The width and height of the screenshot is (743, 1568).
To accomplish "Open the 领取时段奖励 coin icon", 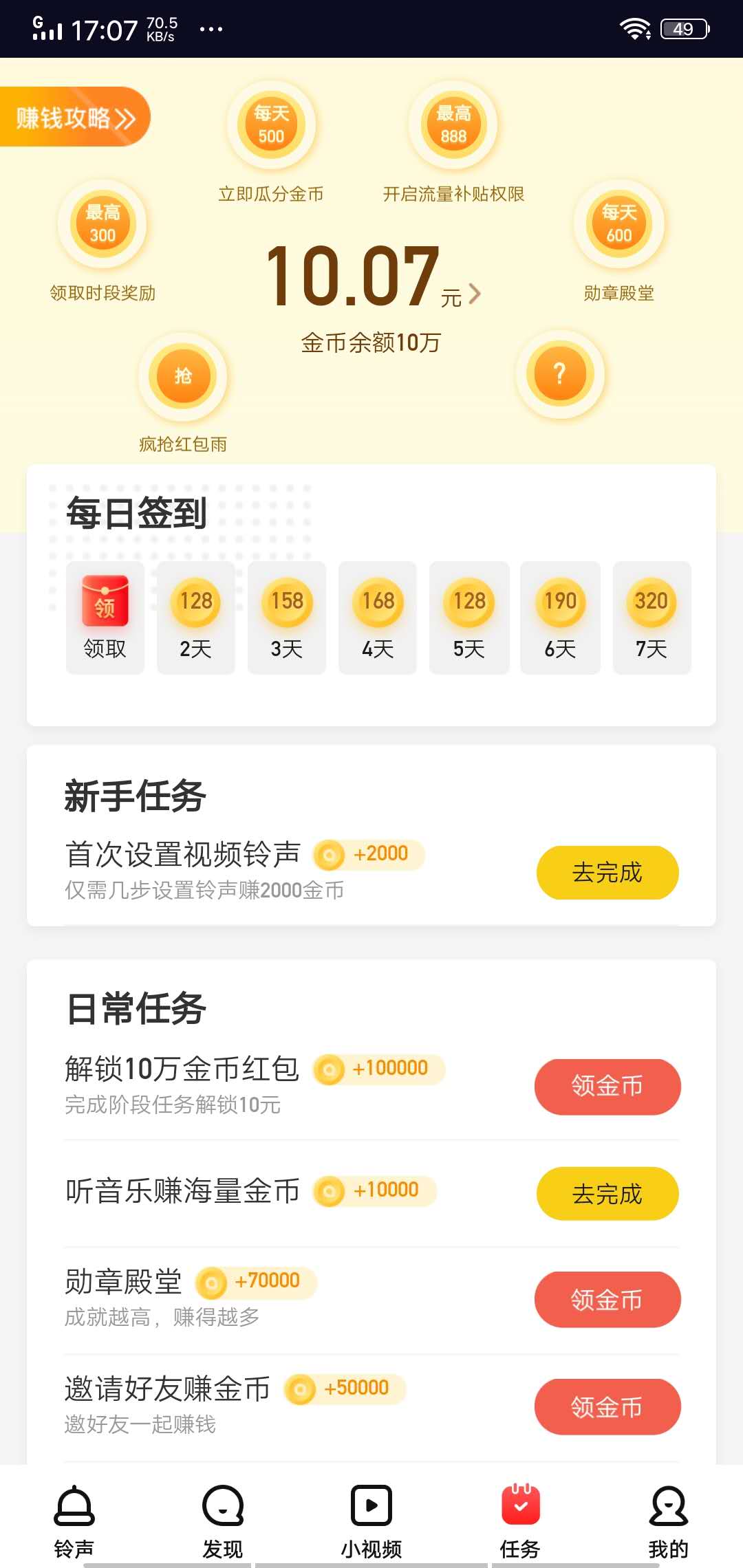I will pos(102,224).
